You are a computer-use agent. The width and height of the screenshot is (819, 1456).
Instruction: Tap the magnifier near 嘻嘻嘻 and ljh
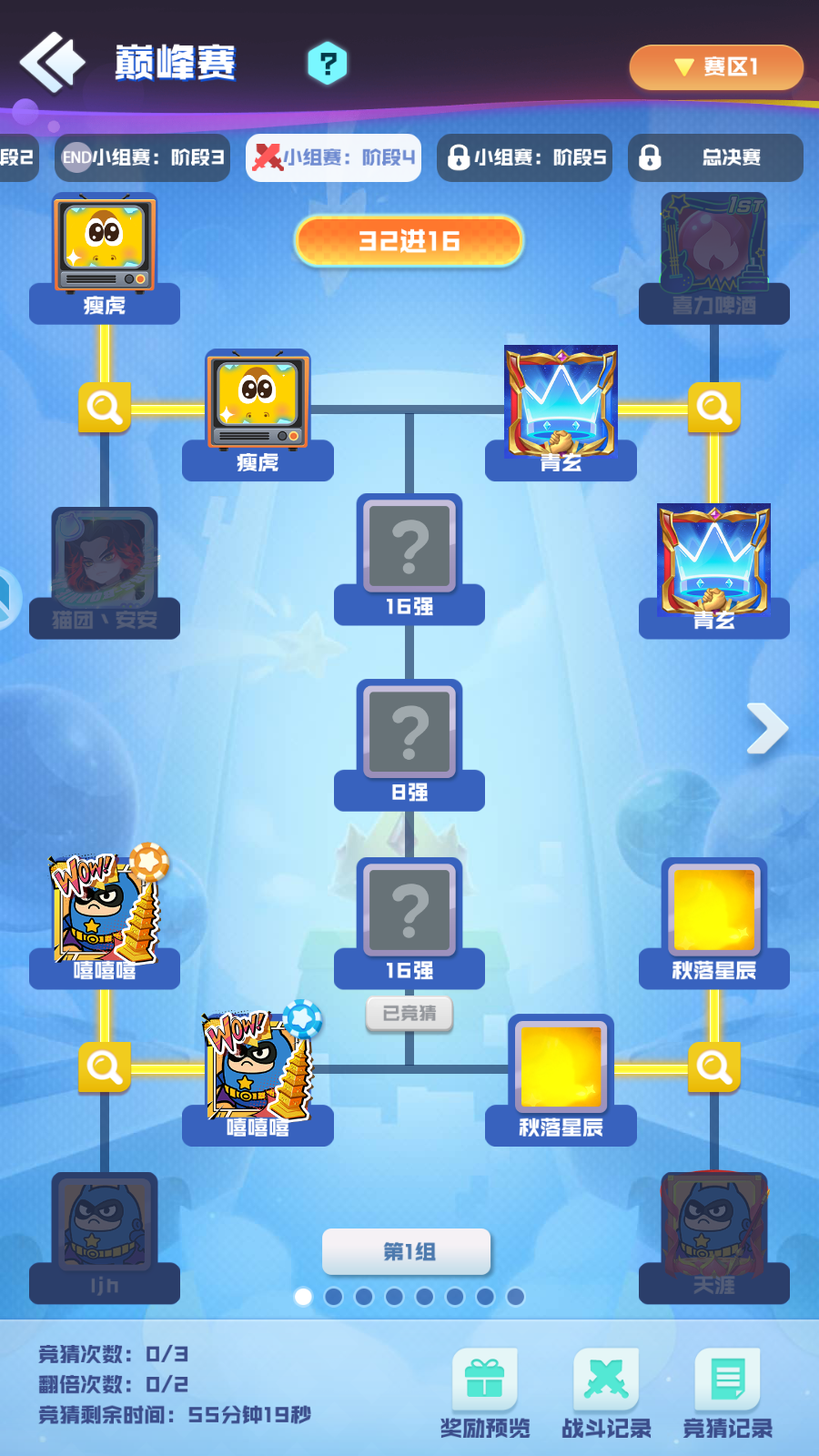(103, 1065)
